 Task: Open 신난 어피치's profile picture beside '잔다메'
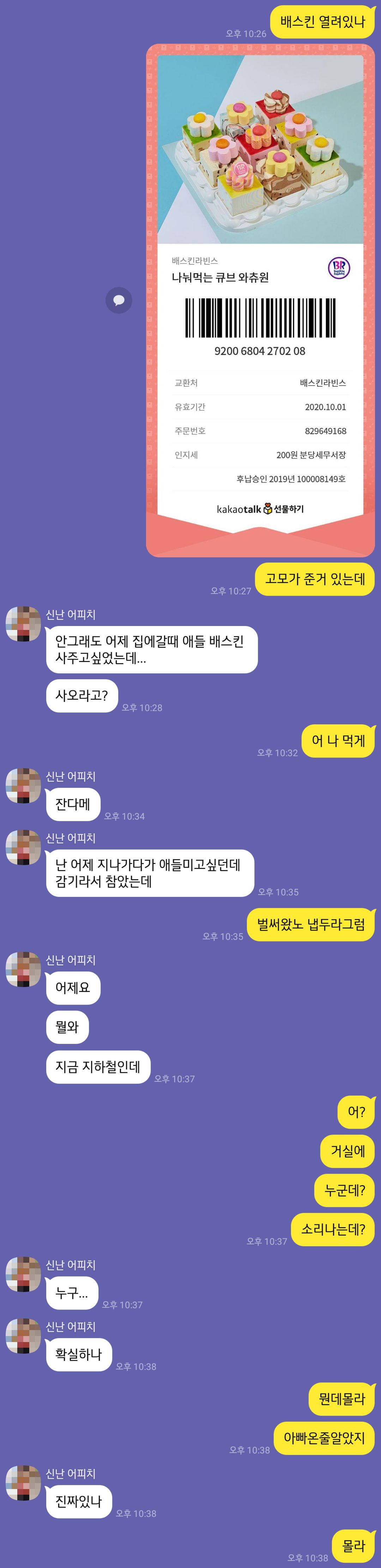tap(23, 786)
